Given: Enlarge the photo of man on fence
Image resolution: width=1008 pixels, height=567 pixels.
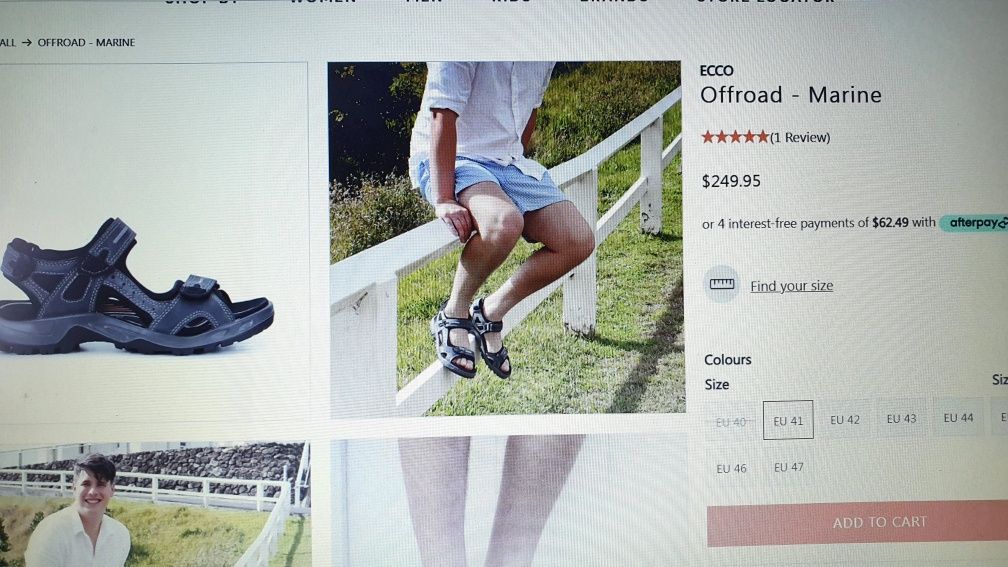Looking at the screenshot, I should 506,238.
